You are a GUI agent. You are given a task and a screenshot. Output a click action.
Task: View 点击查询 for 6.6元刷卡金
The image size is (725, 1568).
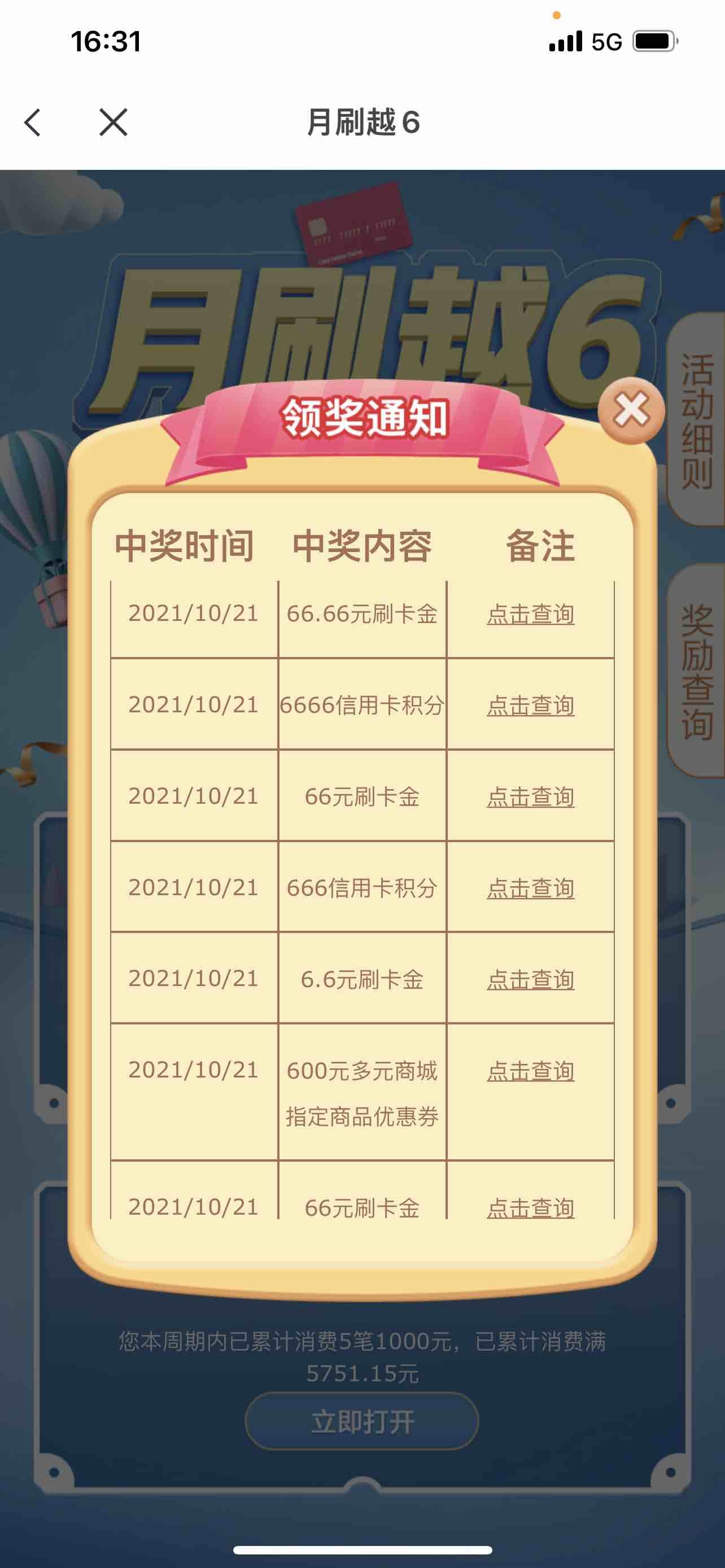click(530, 979)
